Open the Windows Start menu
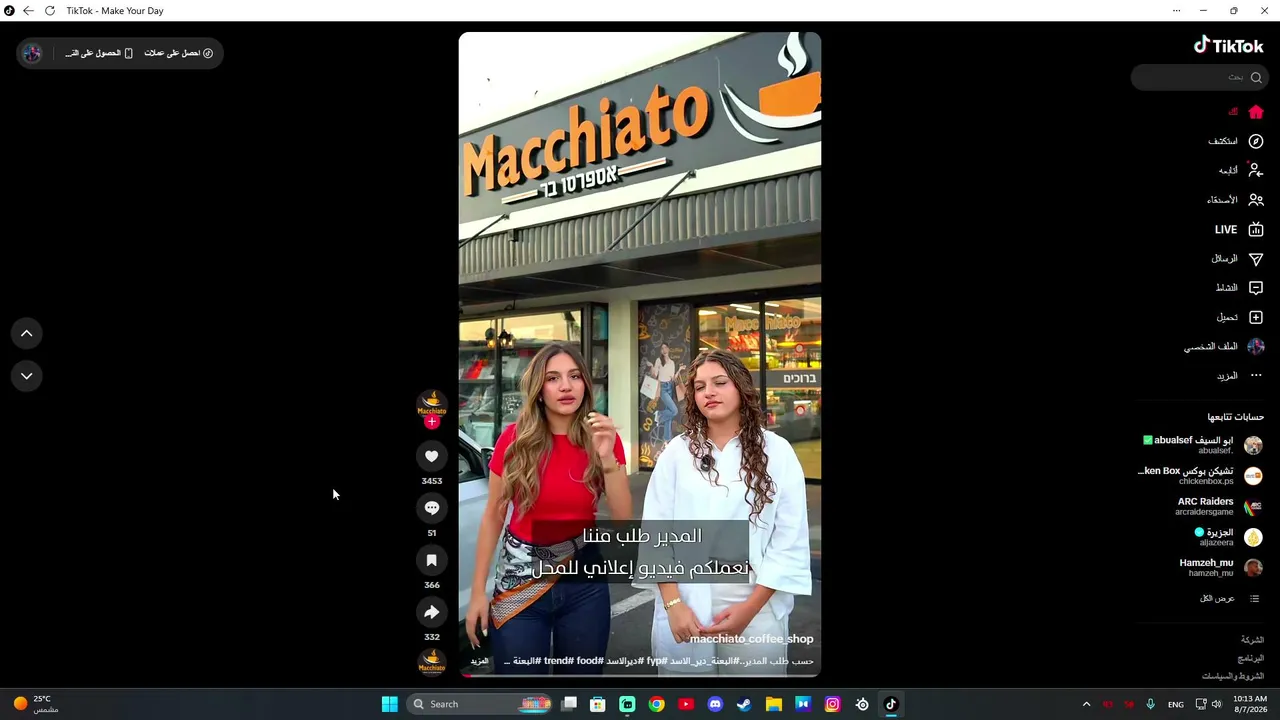Viewport: 1280px width, 720px height. pos(390,704)
